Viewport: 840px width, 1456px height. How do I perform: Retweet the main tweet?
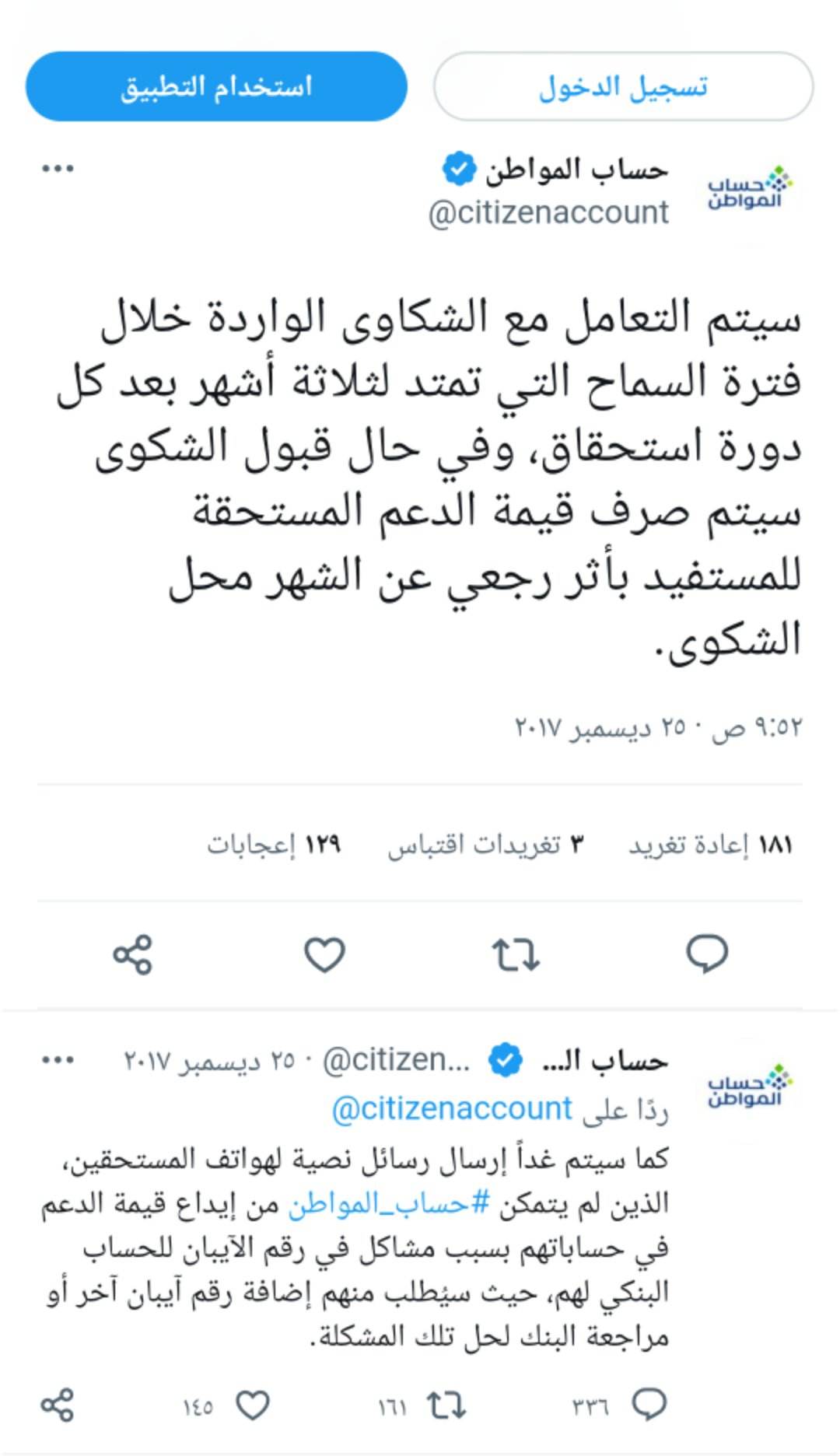(516, 954)
